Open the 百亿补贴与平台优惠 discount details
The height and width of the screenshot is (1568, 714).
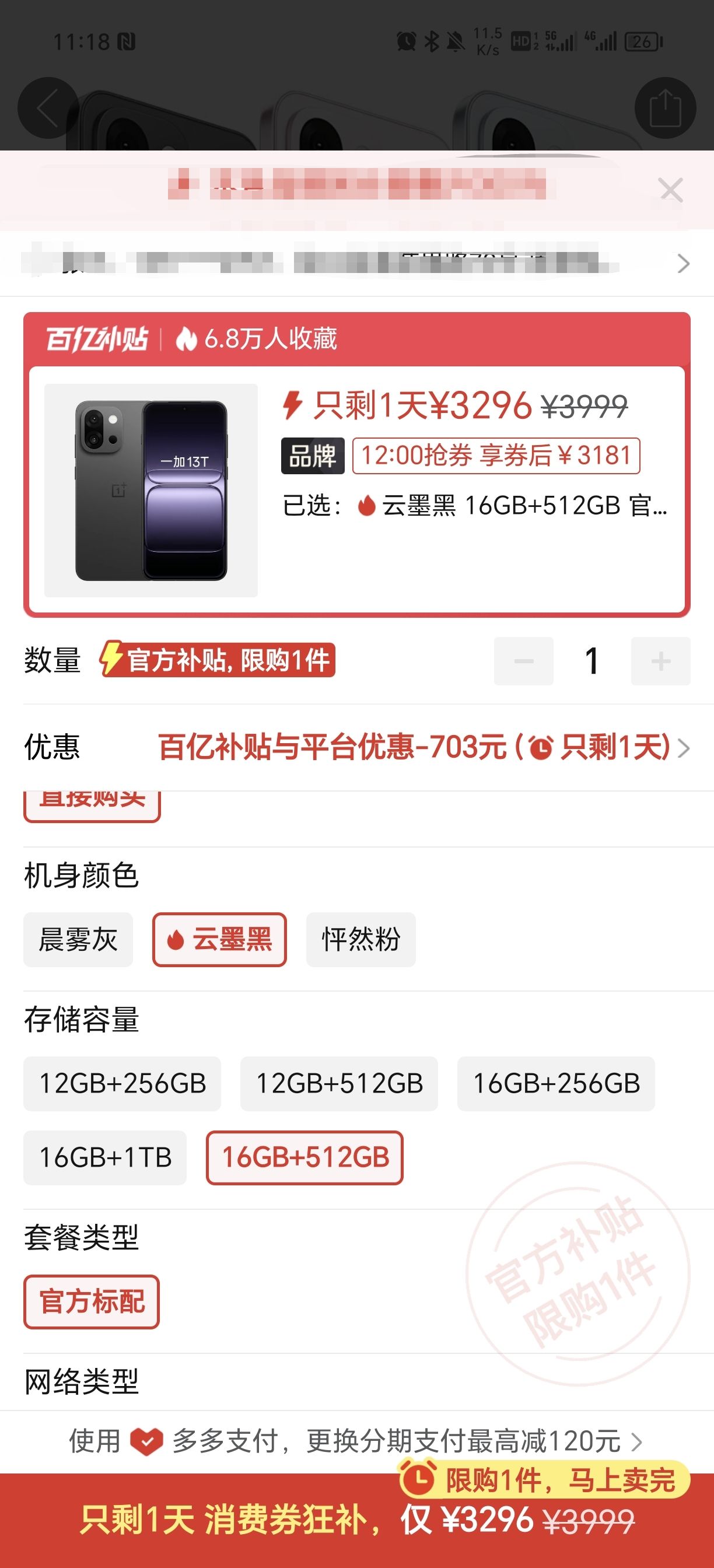pyautogui.click(x=420, y=747)
